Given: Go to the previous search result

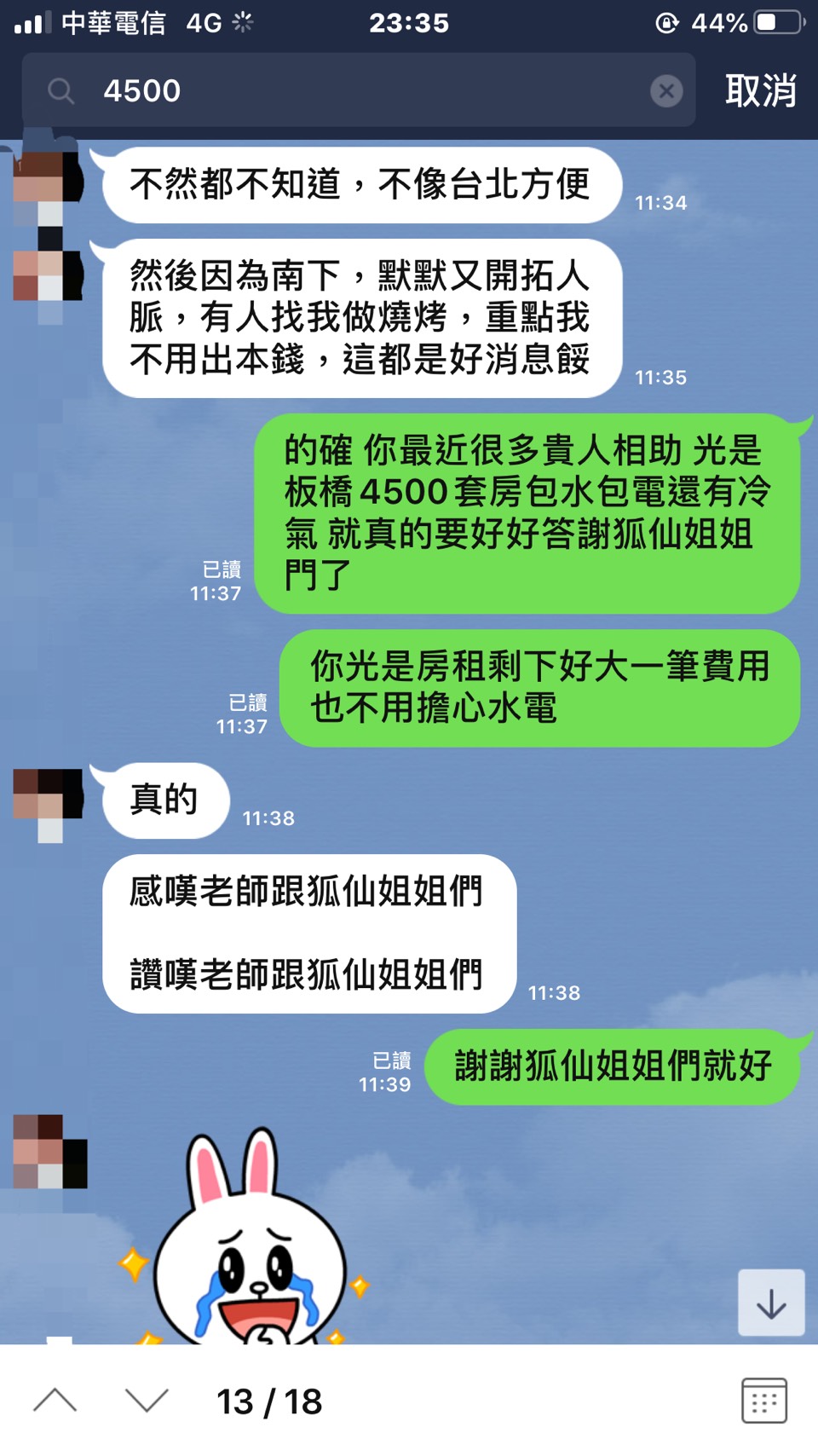Looking at the screenshot, I should pos(55,1401).
